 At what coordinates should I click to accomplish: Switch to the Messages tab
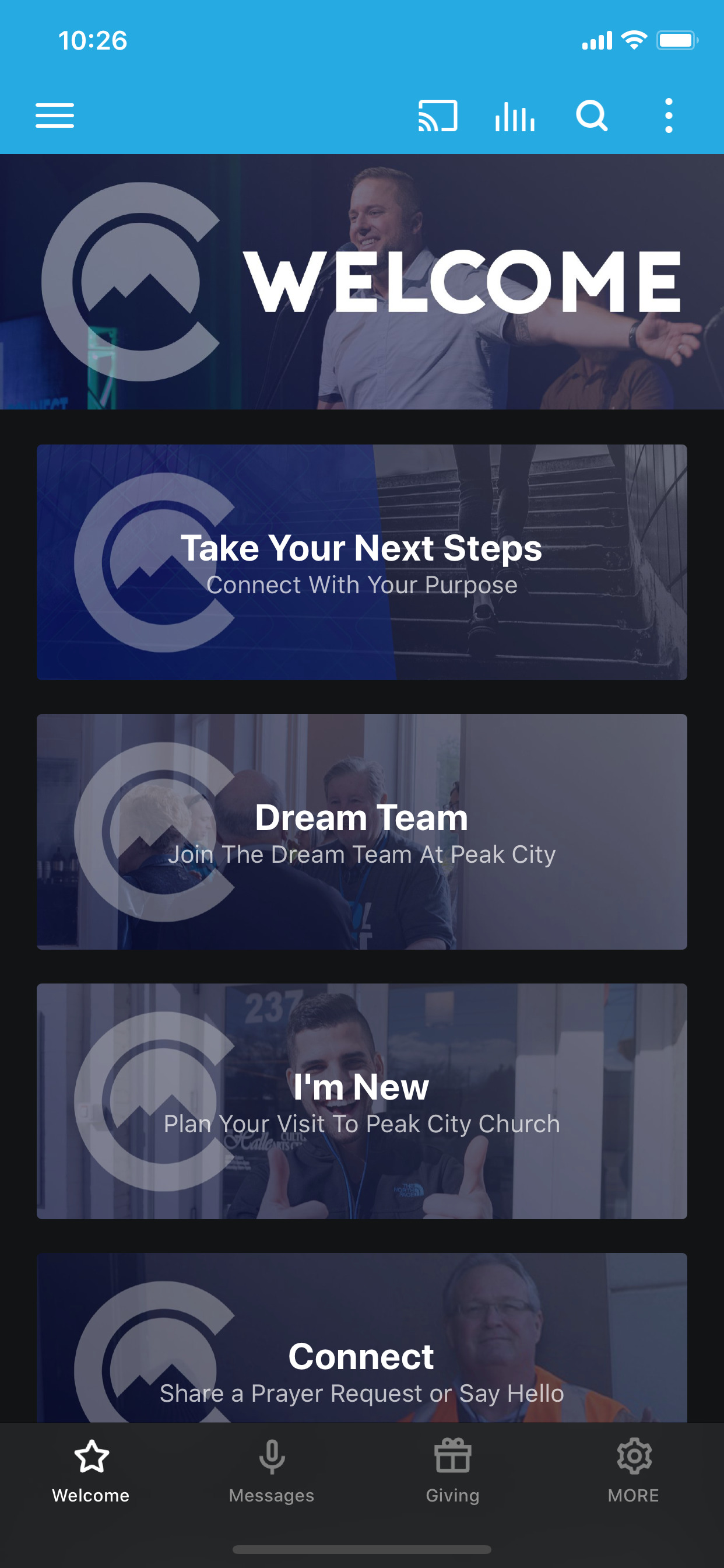point(271,1473)
